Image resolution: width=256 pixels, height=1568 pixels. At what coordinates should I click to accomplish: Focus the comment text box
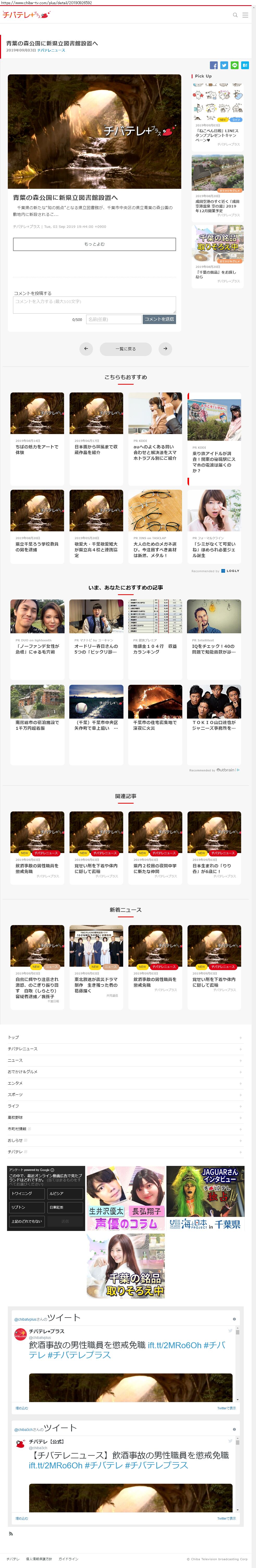pos(95,304)
